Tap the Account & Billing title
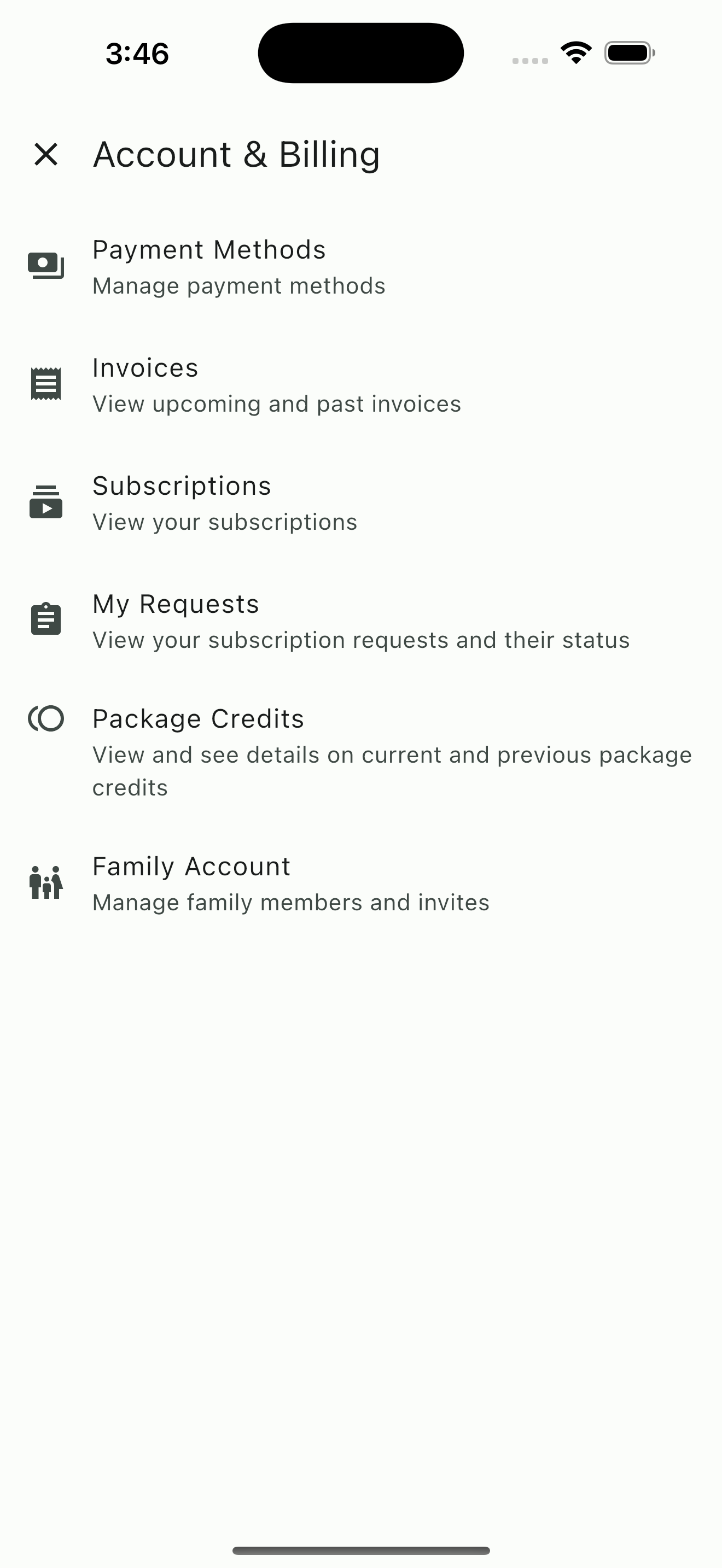The image size is (722, 1568). (x=236, y=154)
